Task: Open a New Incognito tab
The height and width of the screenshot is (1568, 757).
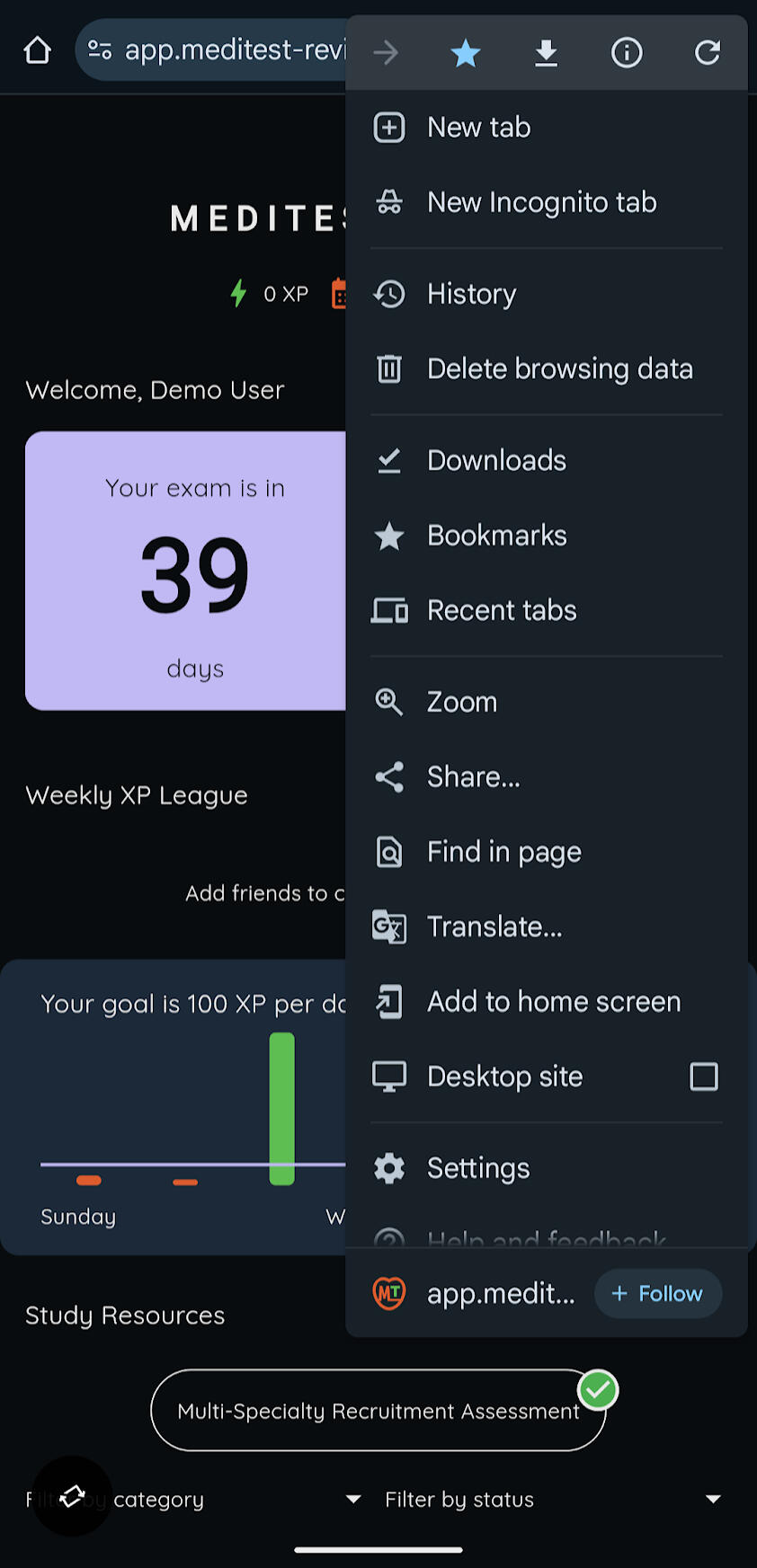Action: click(x=541, y=202)
